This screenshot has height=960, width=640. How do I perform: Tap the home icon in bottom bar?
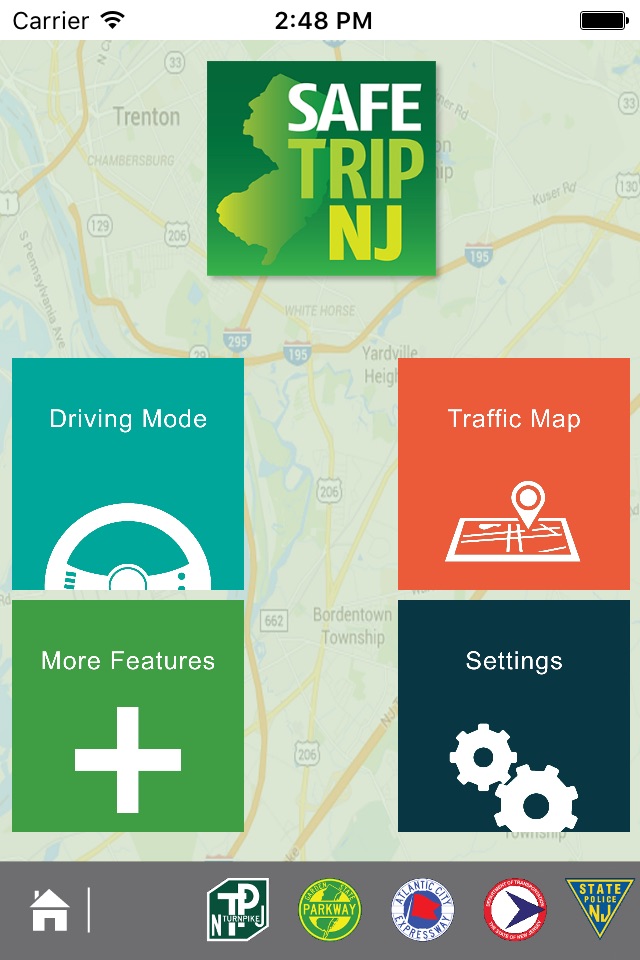(50, 910)
